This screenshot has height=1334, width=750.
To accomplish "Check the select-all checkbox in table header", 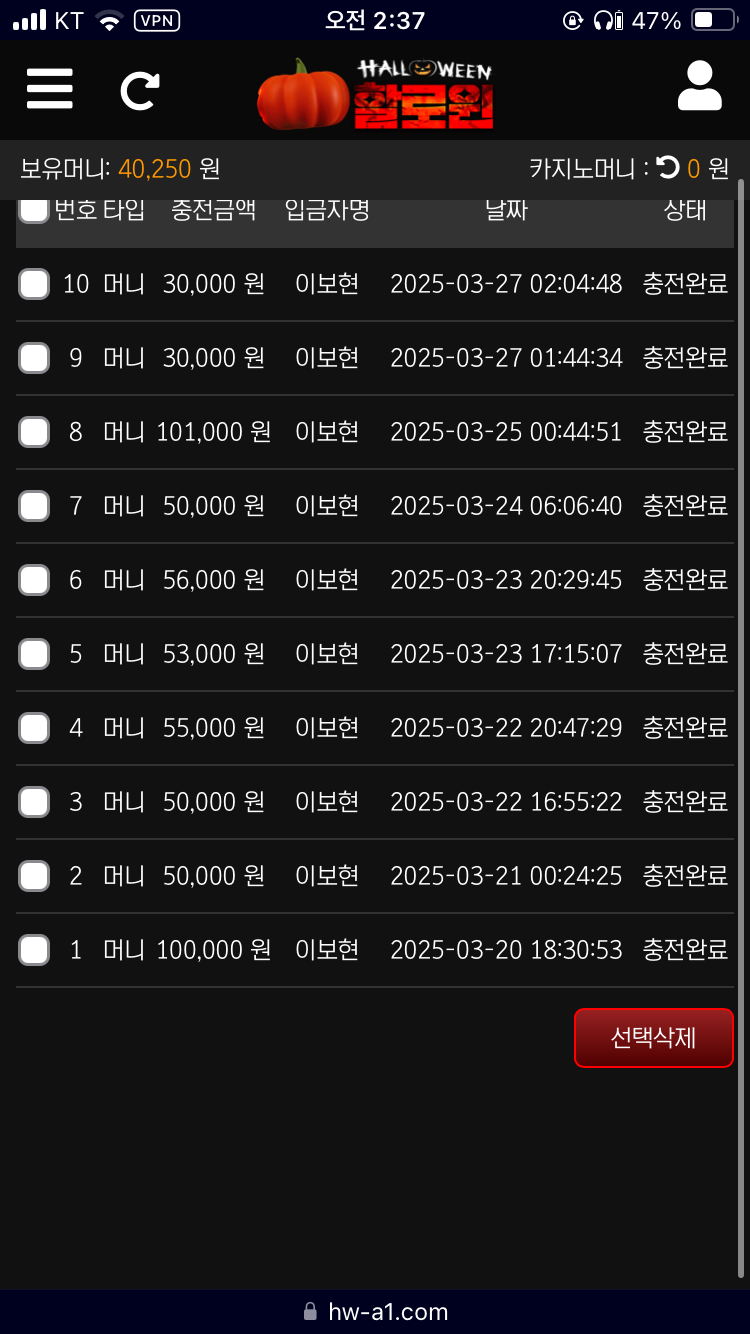I will [34, 210].
